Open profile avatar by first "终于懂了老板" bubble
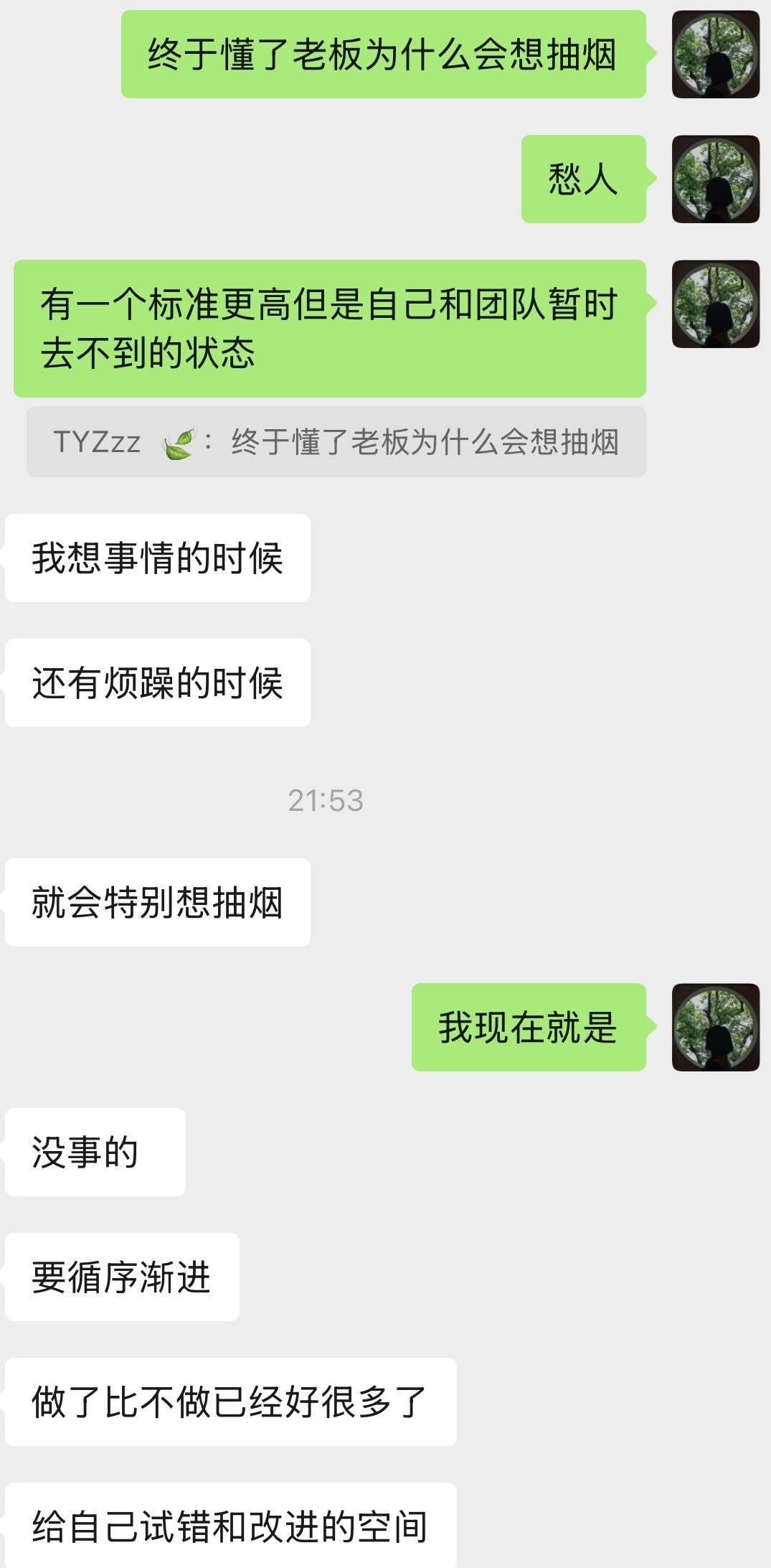The image size is (771, 1568). tap(716, 55)
